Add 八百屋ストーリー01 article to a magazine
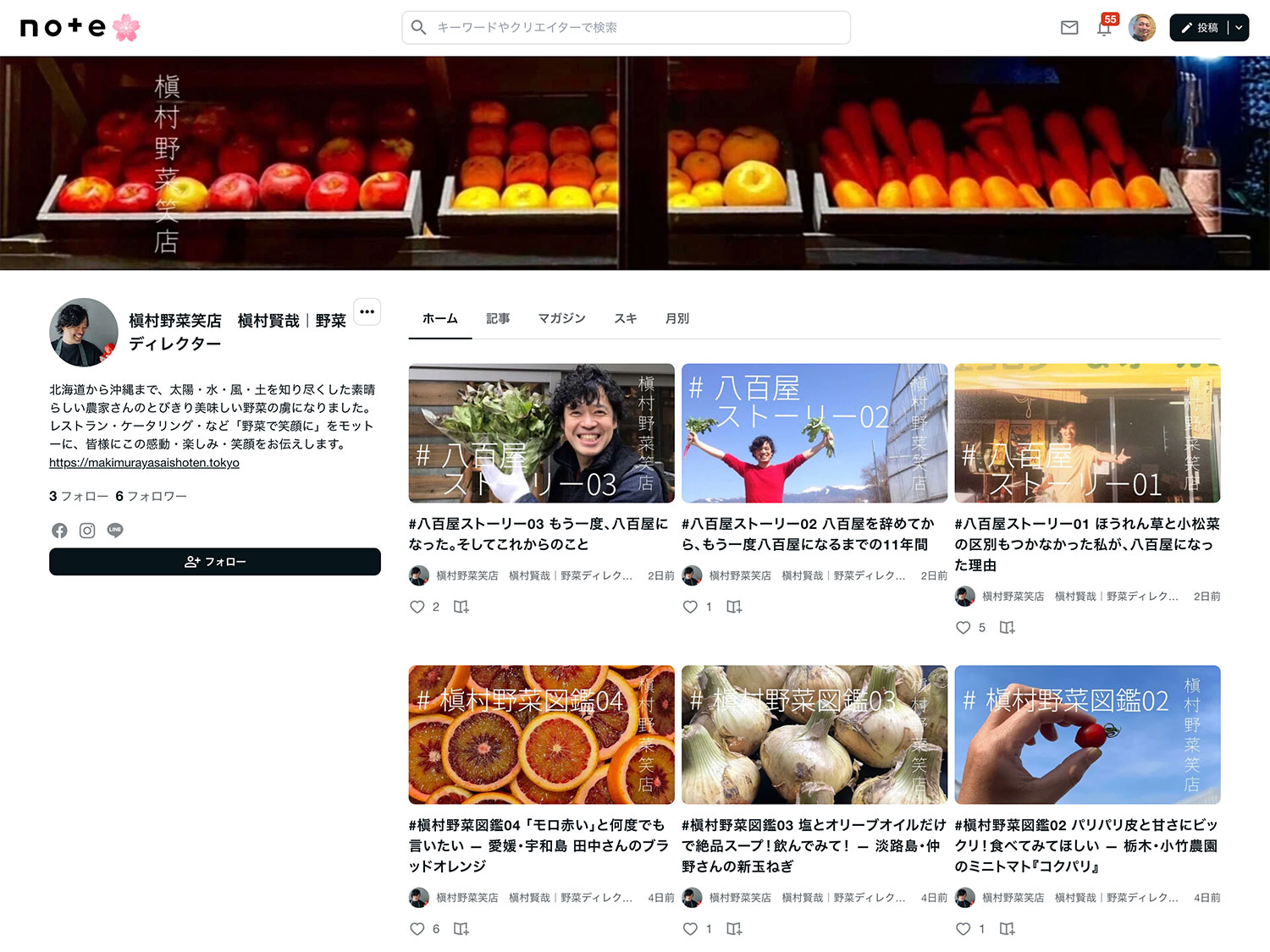Viewport: 1270px width, 952px height. pos(1007,628)
